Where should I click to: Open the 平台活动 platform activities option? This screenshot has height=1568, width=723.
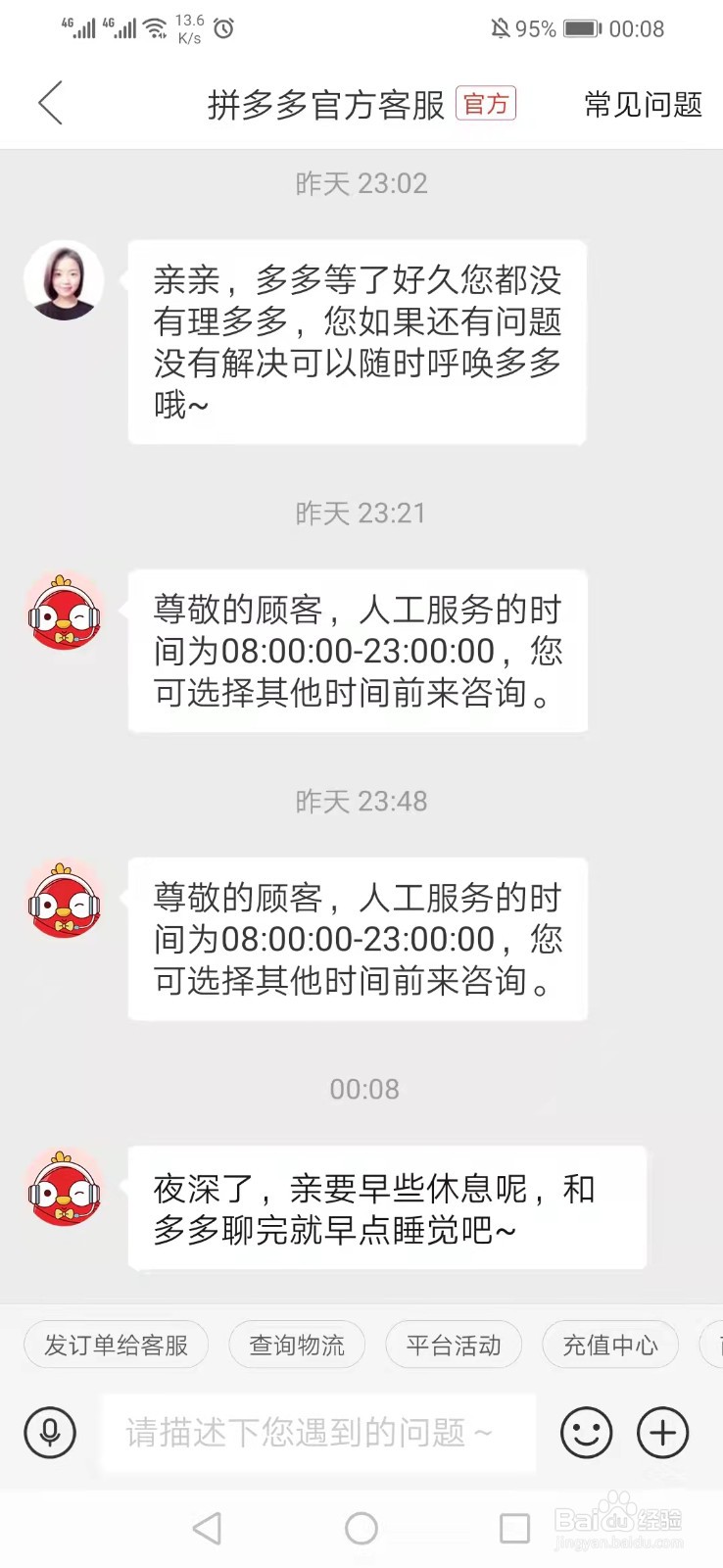(x=454, y=1345)
